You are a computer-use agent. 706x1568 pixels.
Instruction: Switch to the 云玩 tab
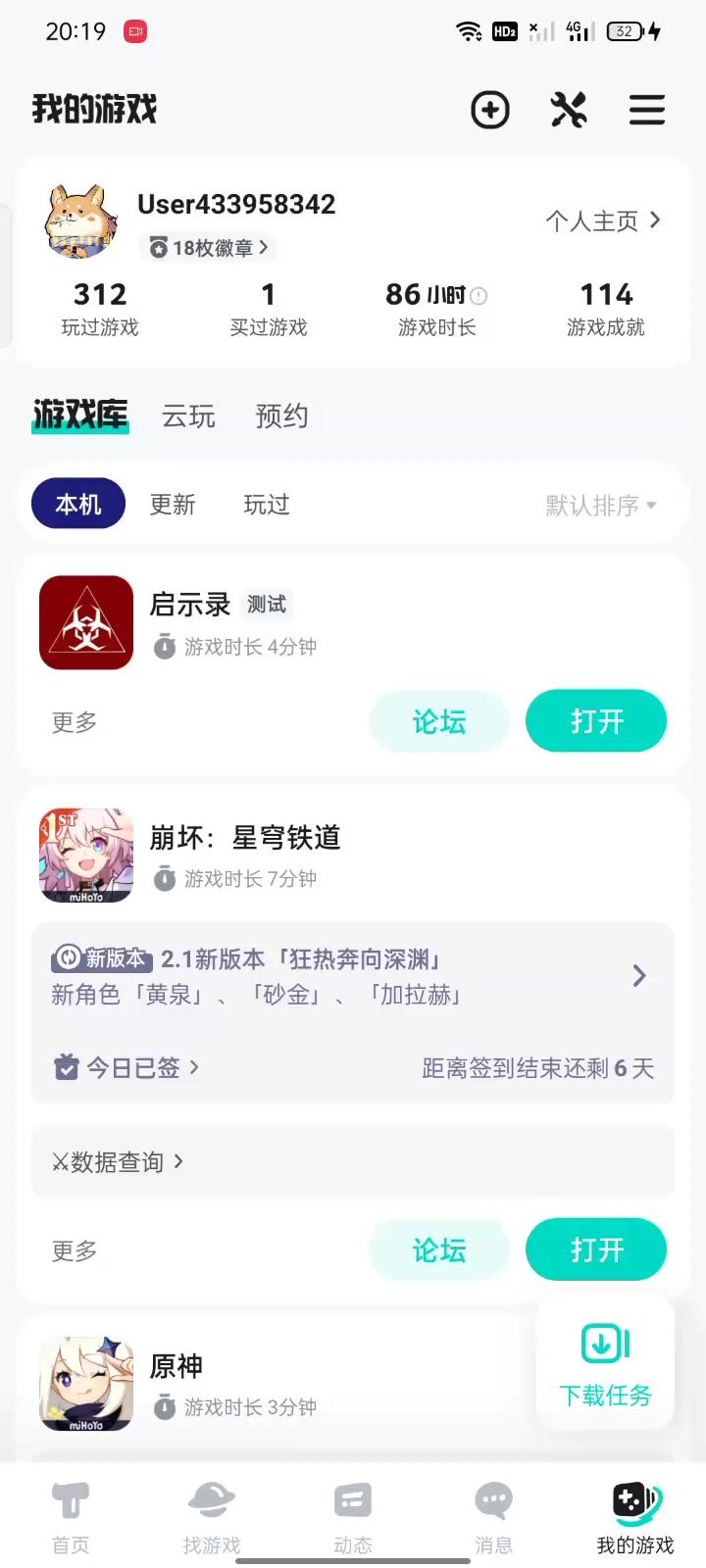coord(188,416)
